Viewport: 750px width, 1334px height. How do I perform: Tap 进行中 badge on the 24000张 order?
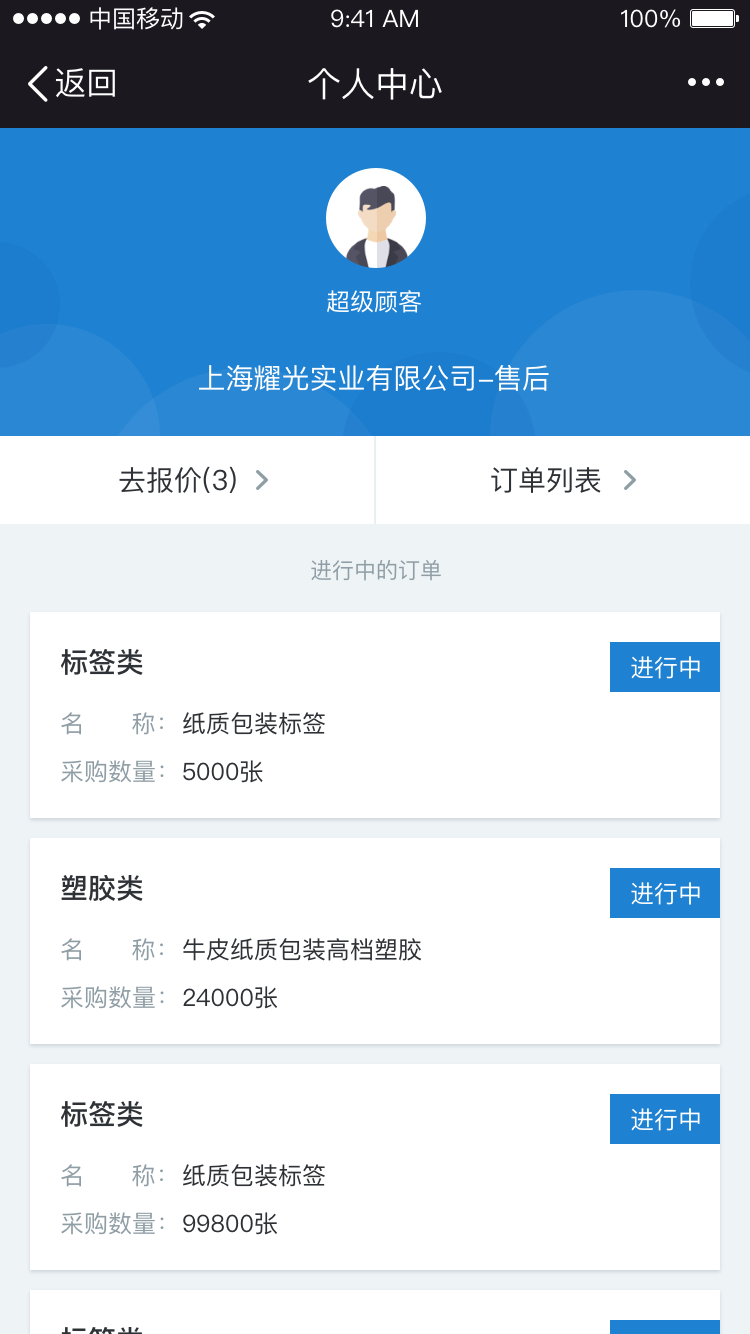665,893
